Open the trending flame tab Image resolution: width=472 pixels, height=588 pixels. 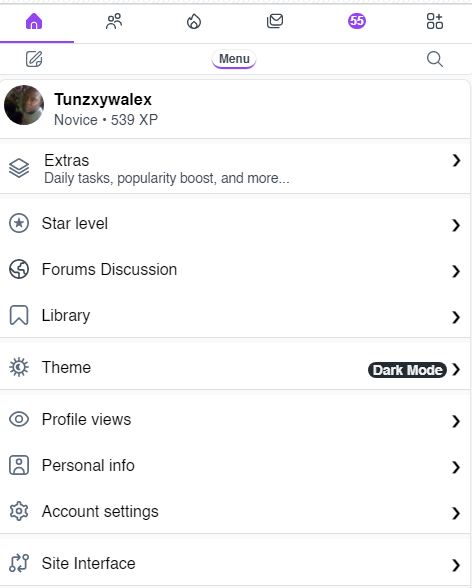[194, 21]
